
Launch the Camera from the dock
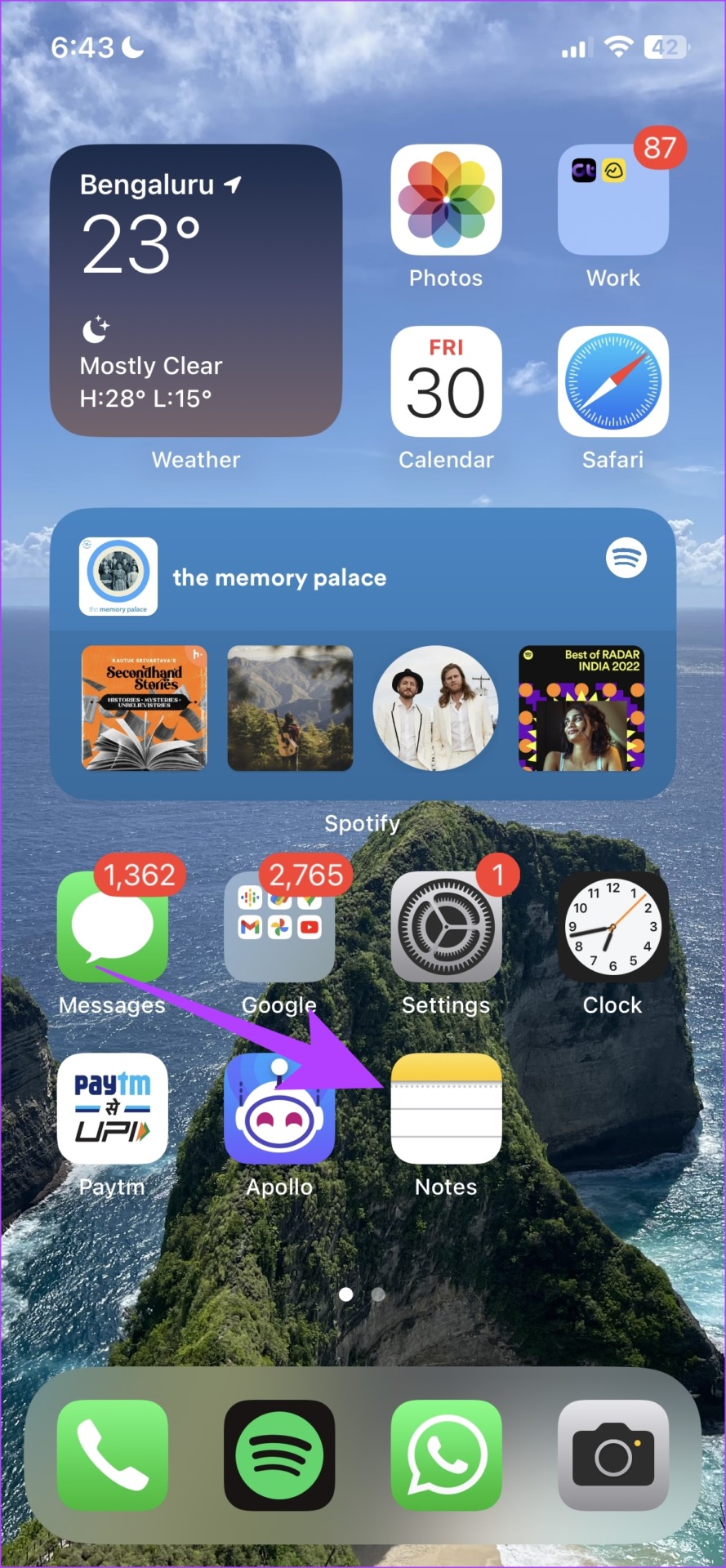tap(612, 1455)
